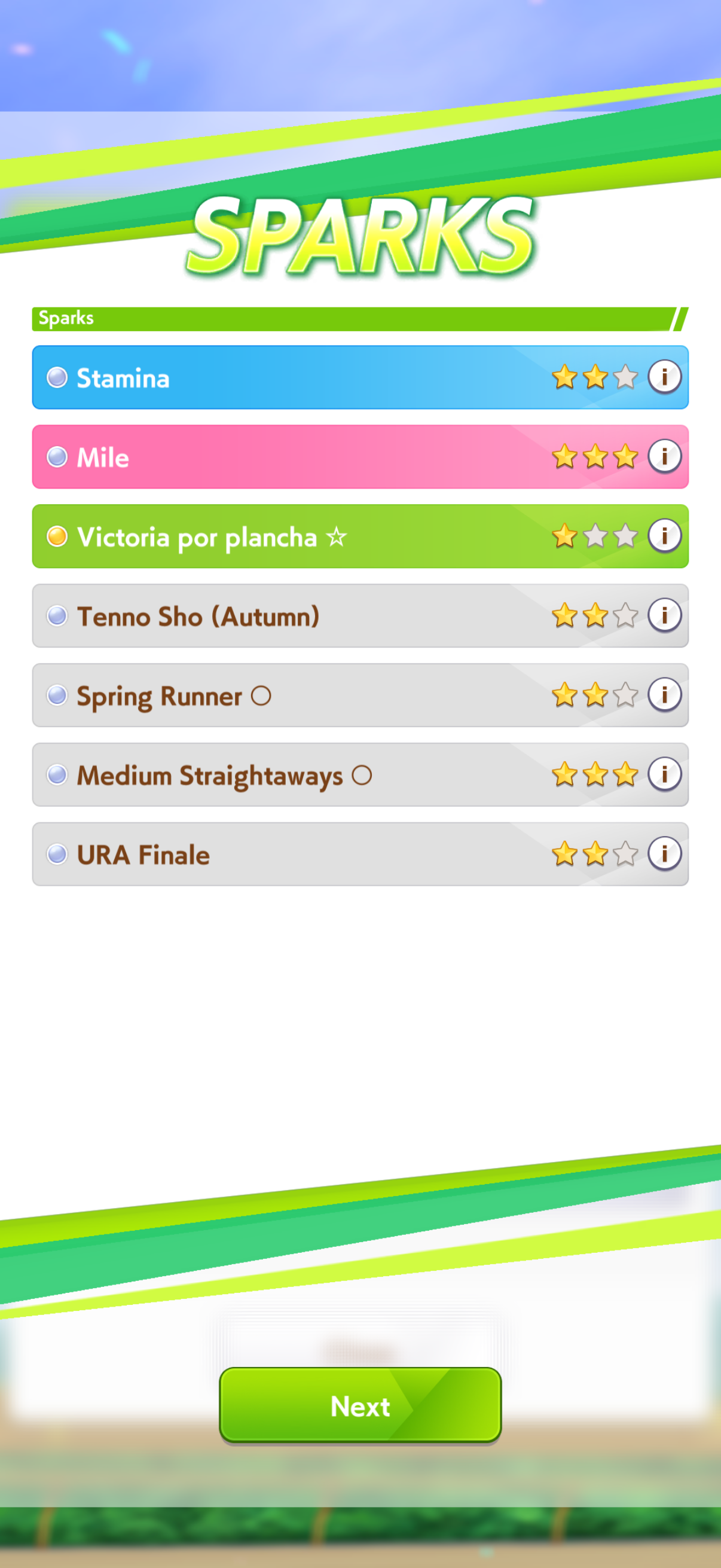Show Medium Straightaways spark details

664,774
